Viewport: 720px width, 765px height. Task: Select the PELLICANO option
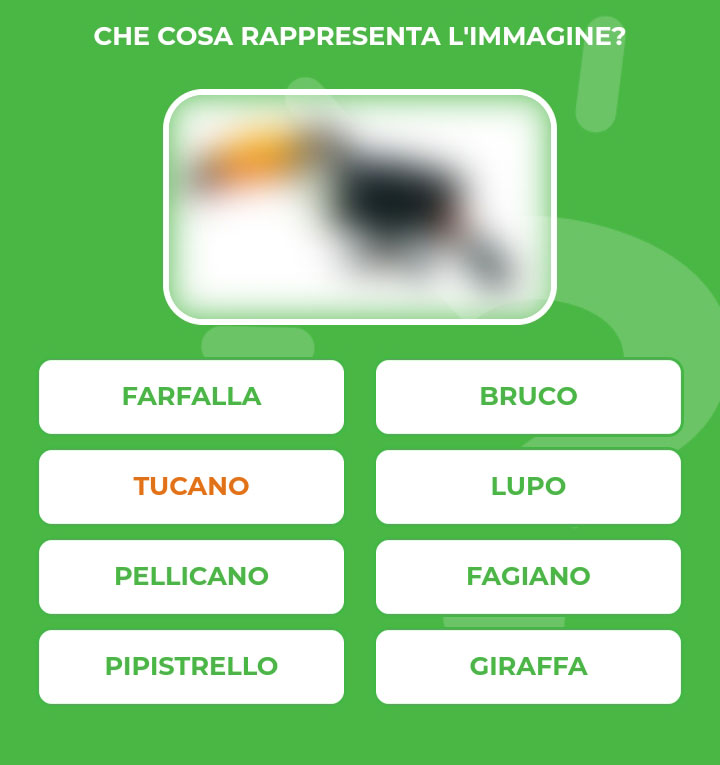point(191,577)
